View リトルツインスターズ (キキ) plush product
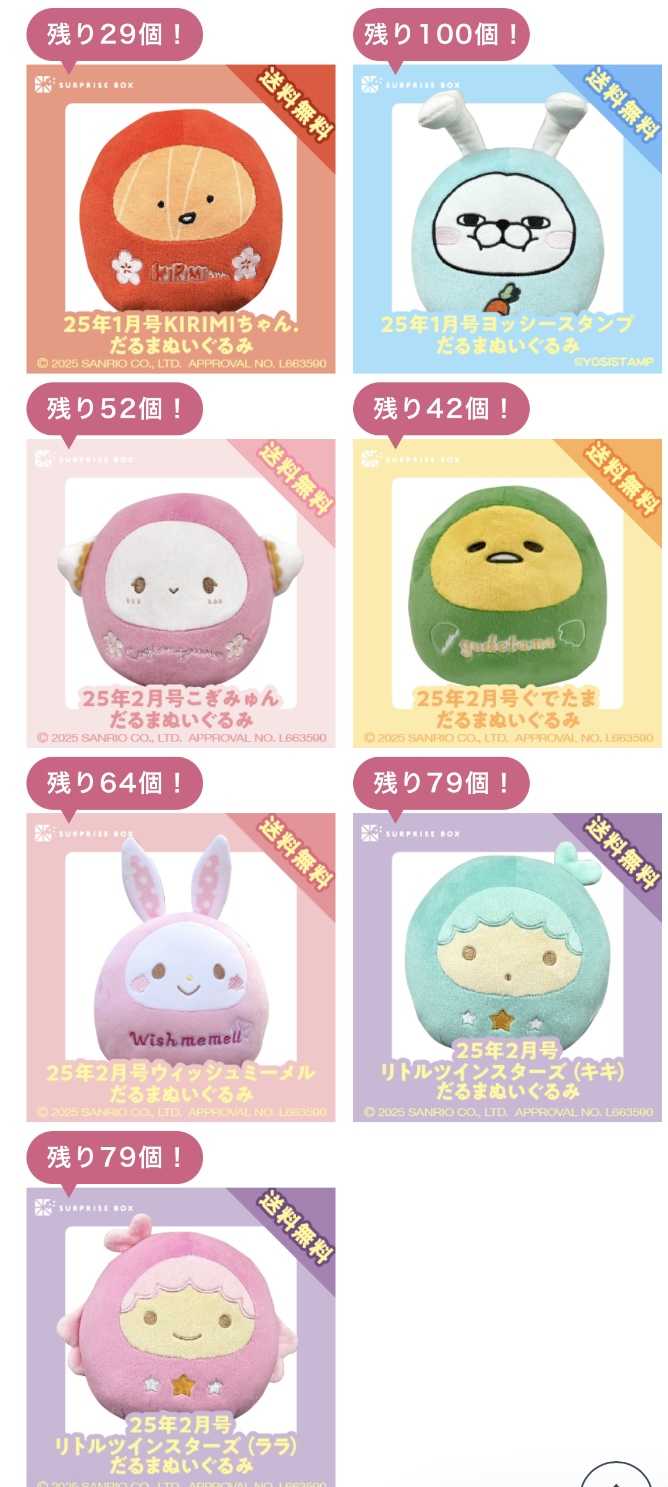 point(507,968)
